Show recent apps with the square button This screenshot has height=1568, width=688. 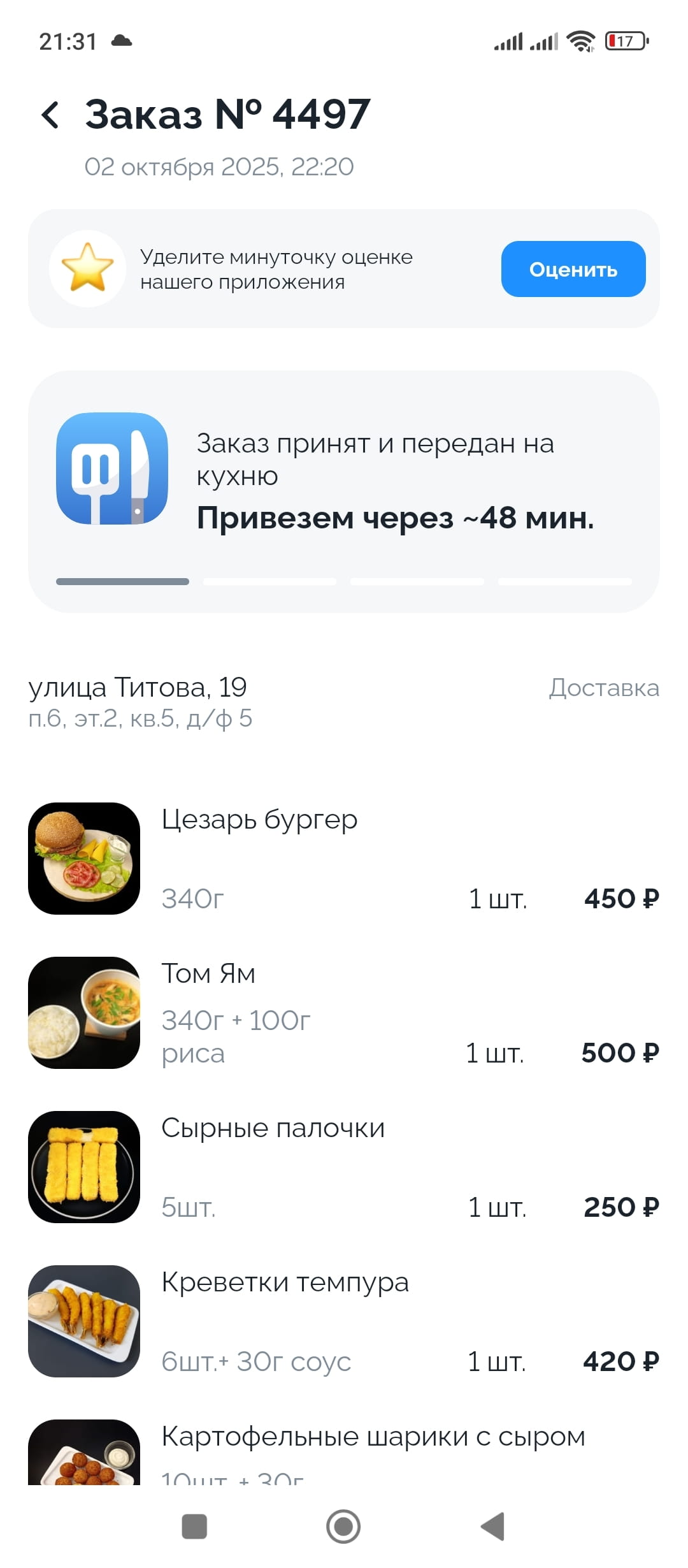click(194, 1527)
